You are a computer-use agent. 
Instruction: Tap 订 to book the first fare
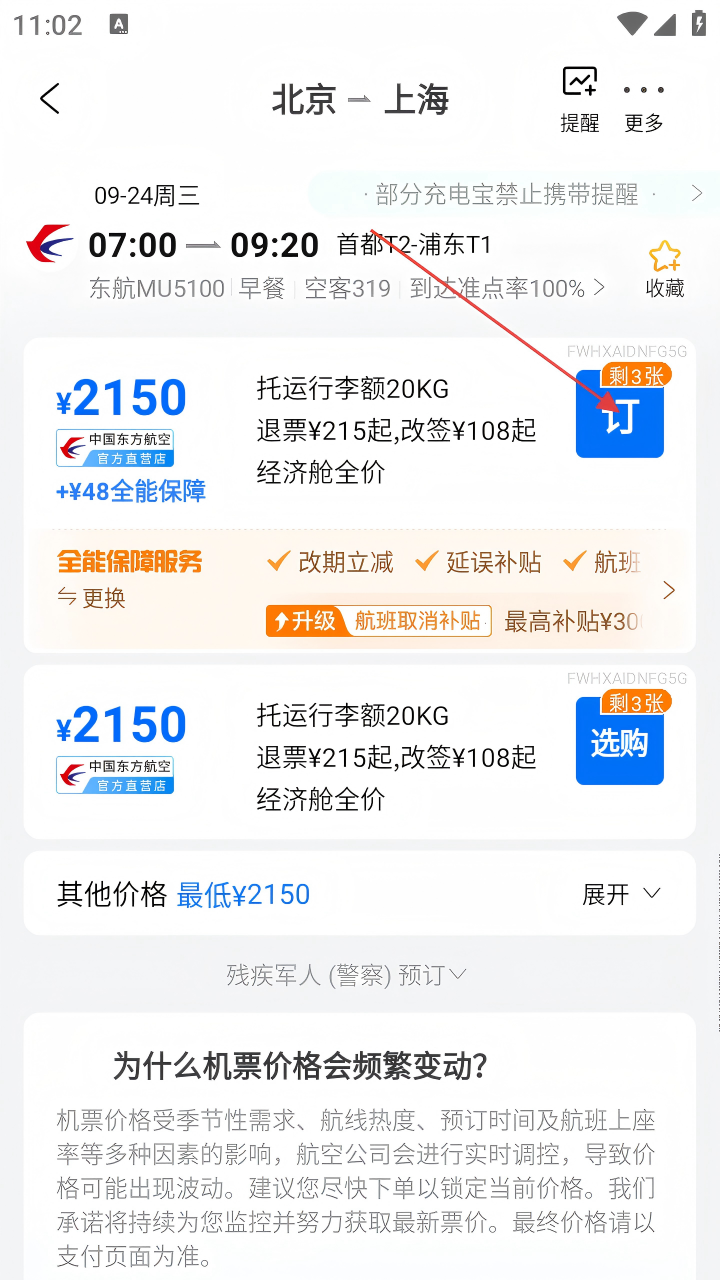620,418
